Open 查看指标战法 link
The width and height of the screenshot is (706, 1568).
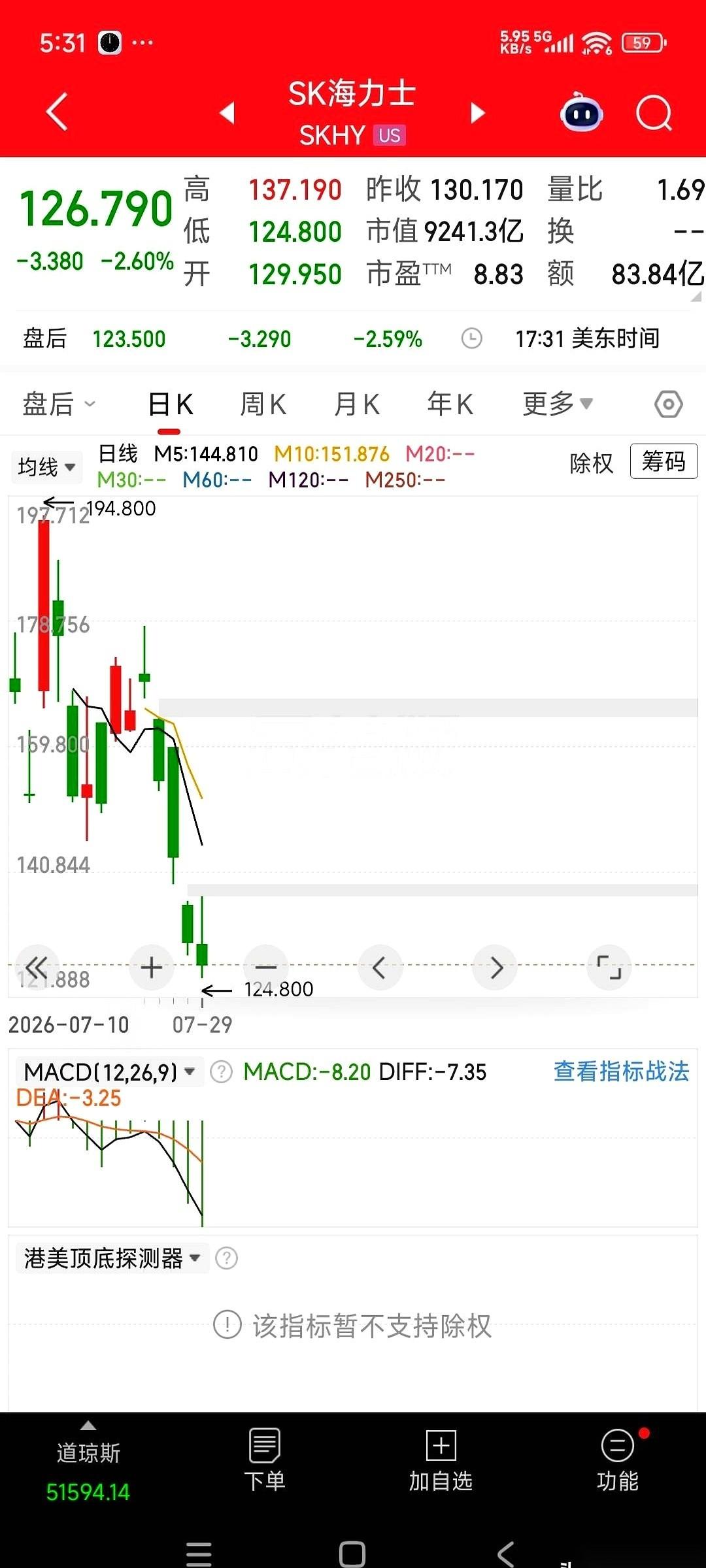click(621, 1071)
